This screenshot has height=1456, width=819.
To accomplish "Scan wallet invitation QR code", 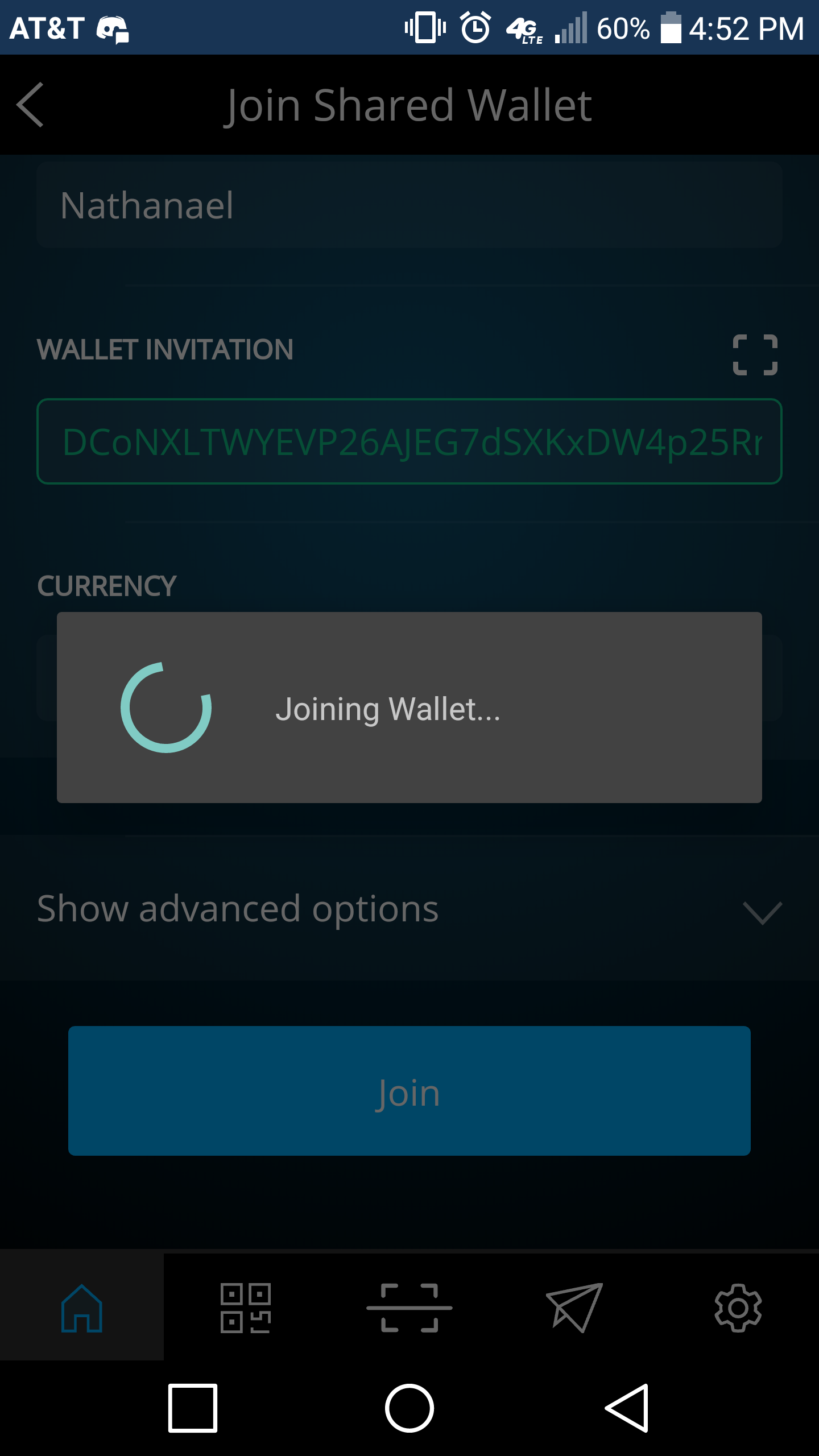I will pyautogui.click(x=755, y=354).
